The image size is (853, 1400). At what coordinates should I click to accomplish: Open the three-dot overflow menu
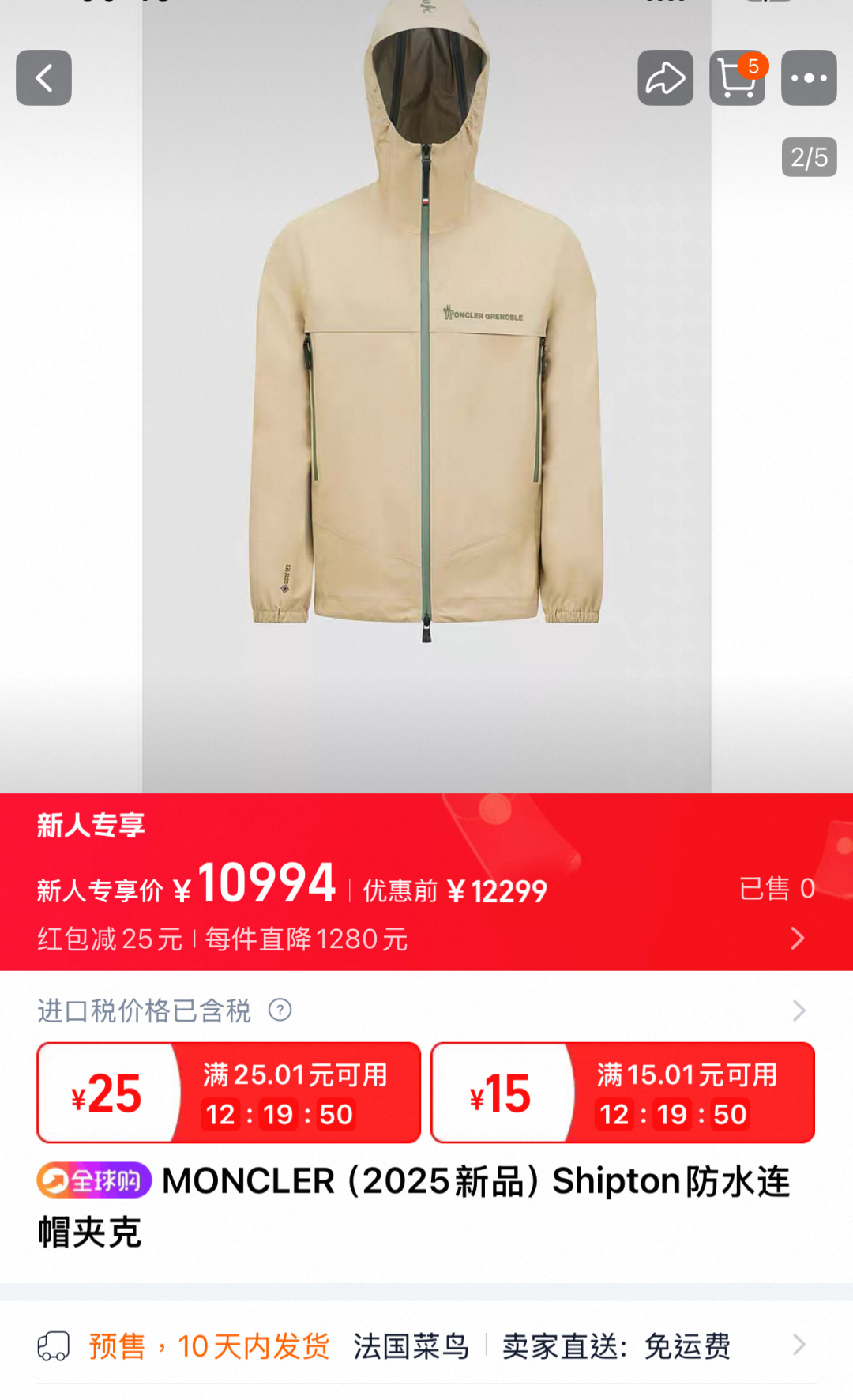point(809,78)
